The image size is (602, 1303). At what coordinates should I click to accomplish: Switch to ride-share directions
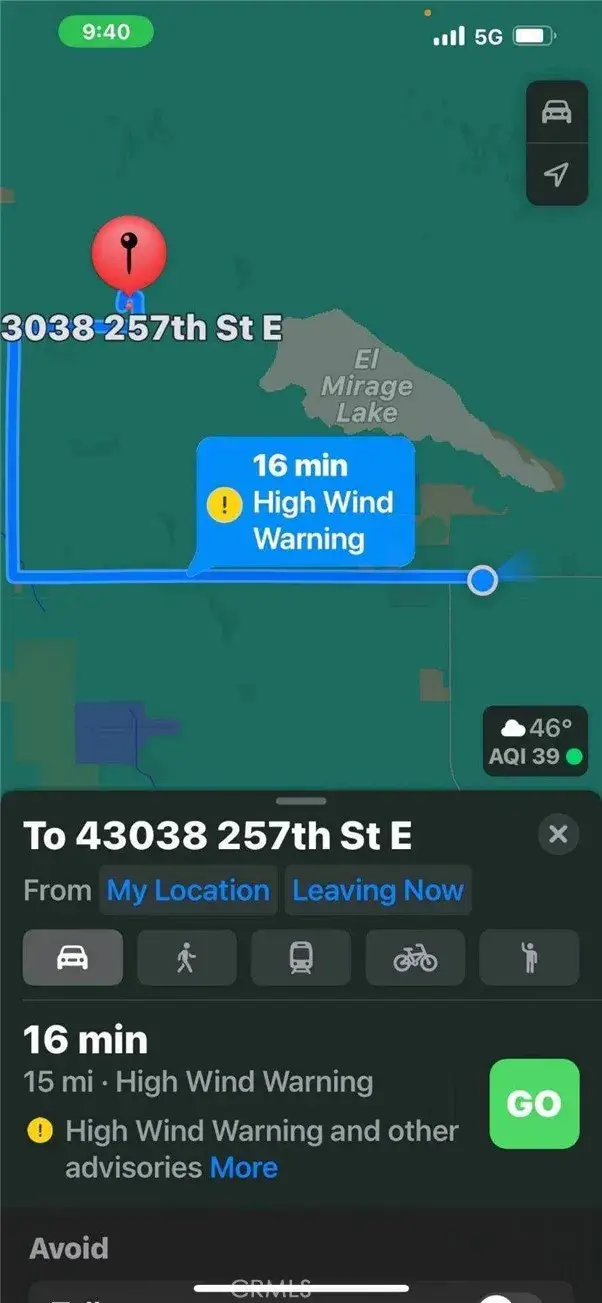(x=529, y=958)
